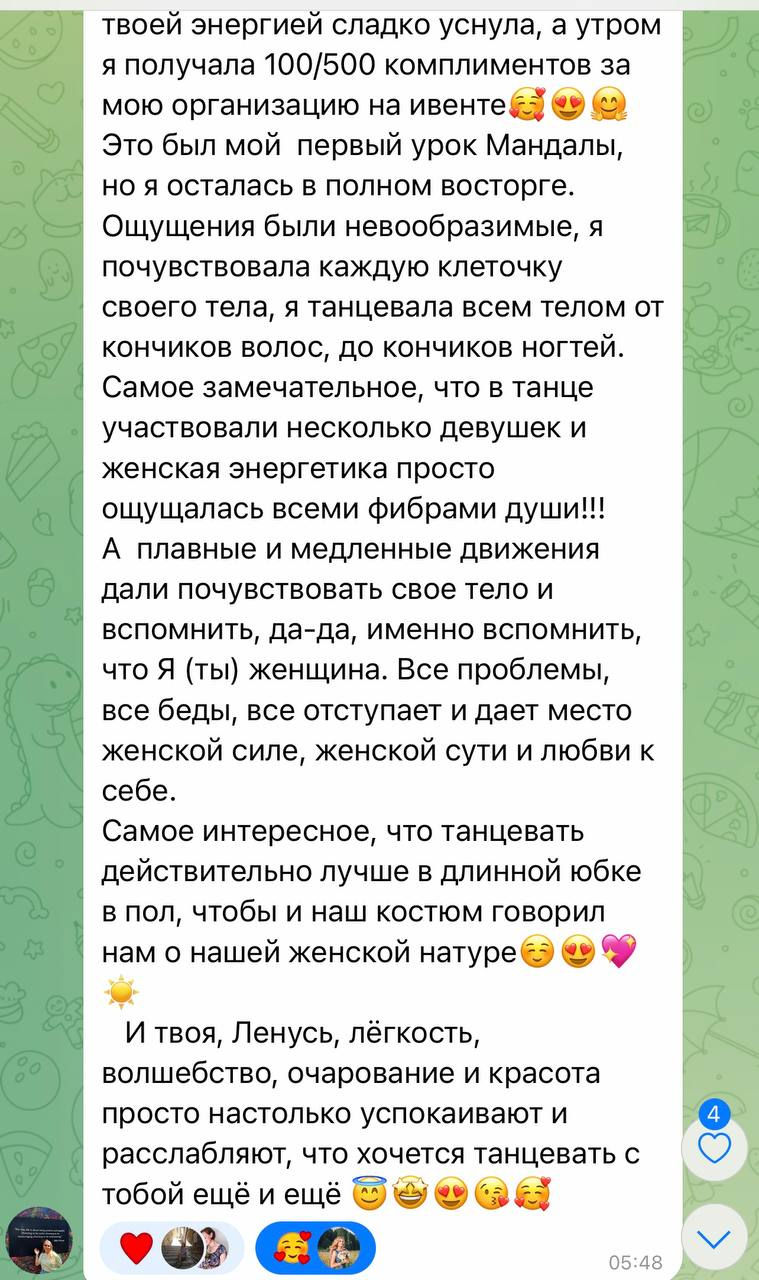Open the sender's profile avatar

tap(39, 1240)
